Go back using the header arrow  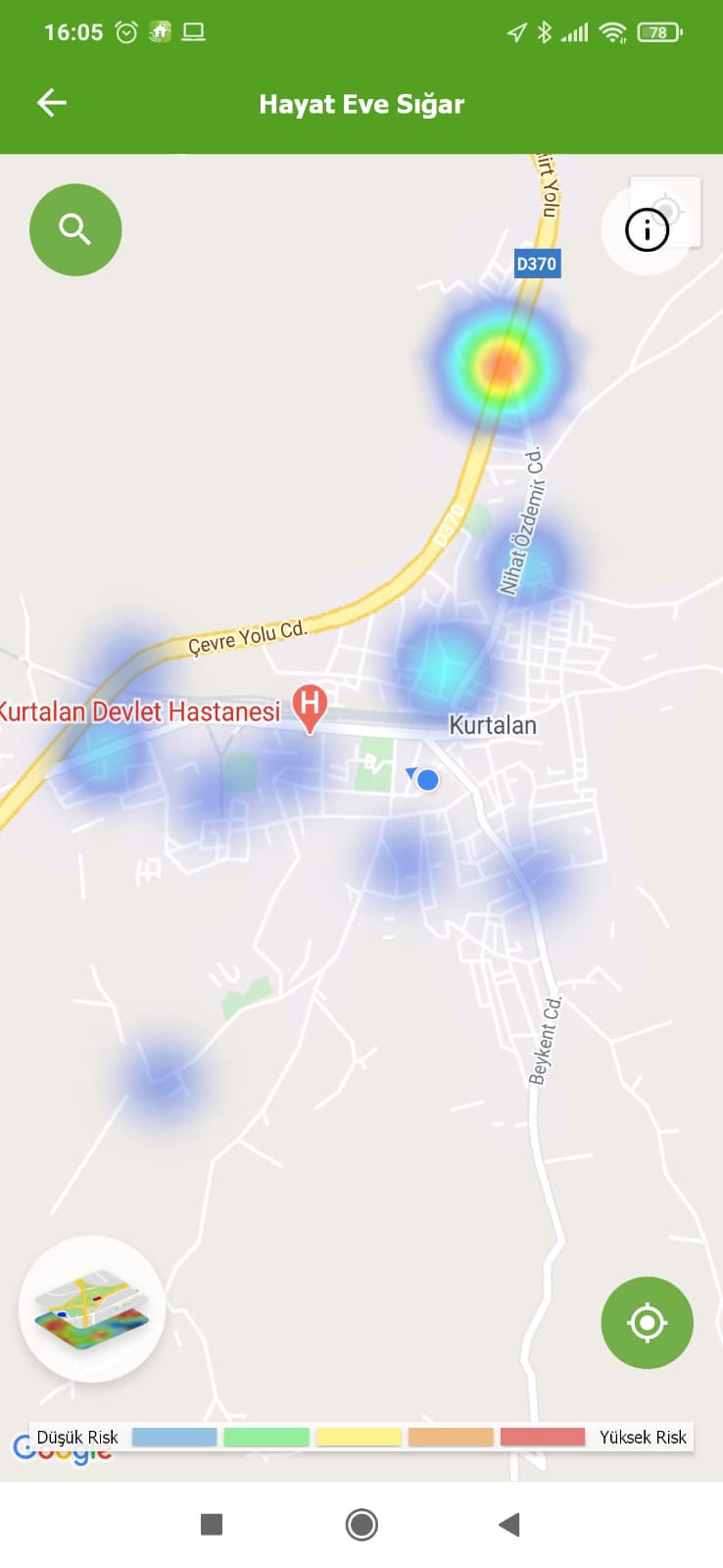[x=52, y=103]
